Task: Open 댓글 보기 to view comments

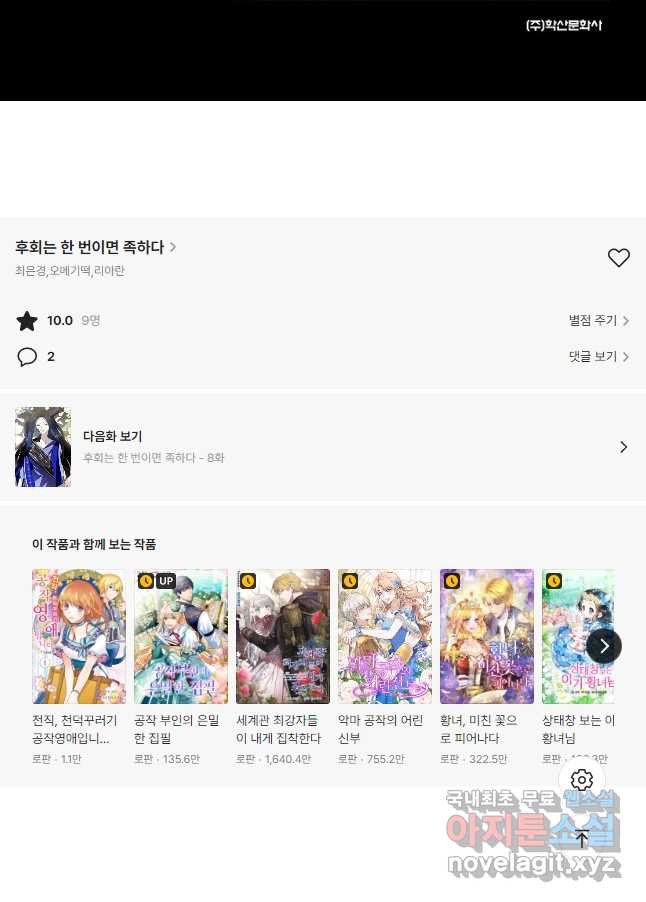Action: 598,356
